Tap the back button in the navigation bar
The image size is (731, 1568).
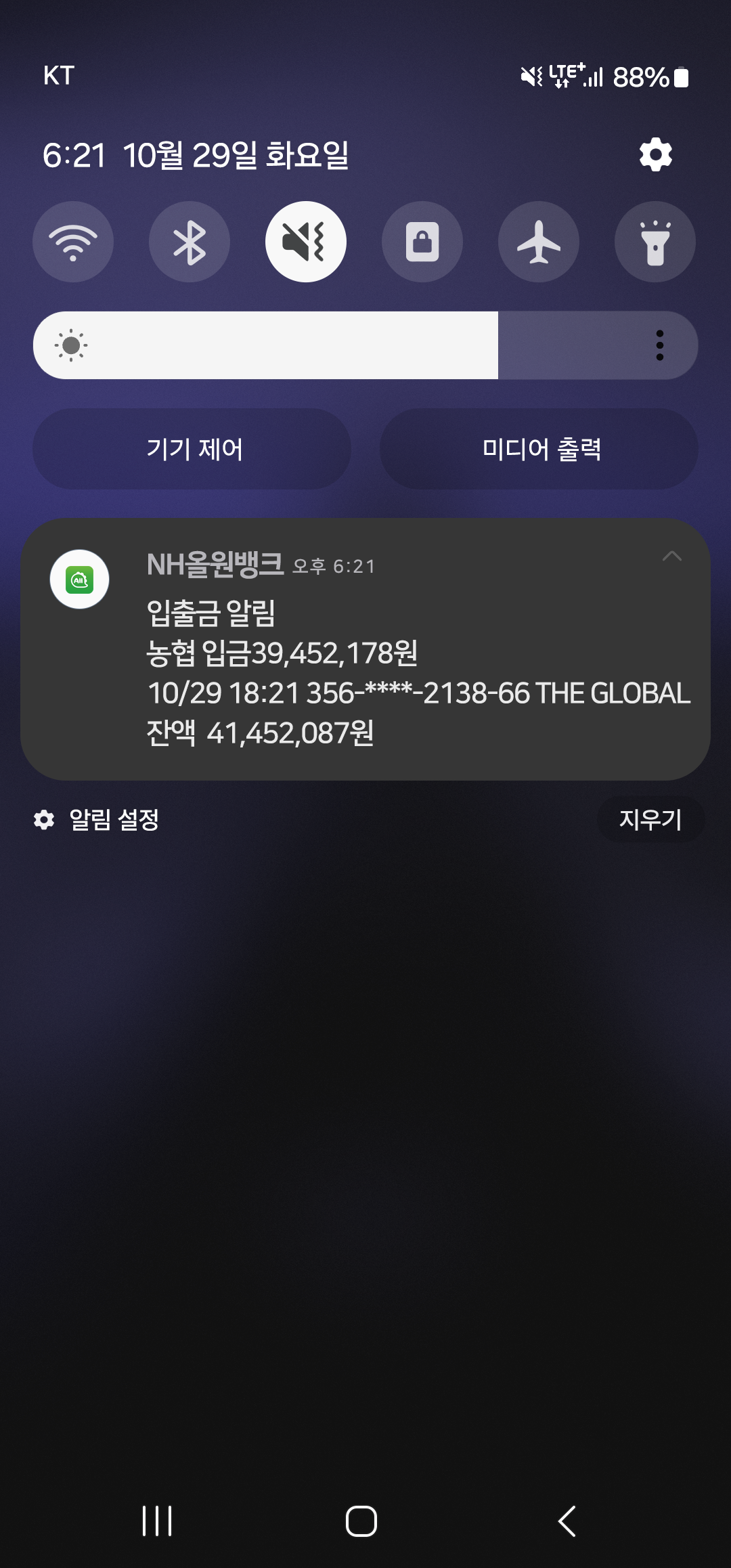(x=567, y=1521)
